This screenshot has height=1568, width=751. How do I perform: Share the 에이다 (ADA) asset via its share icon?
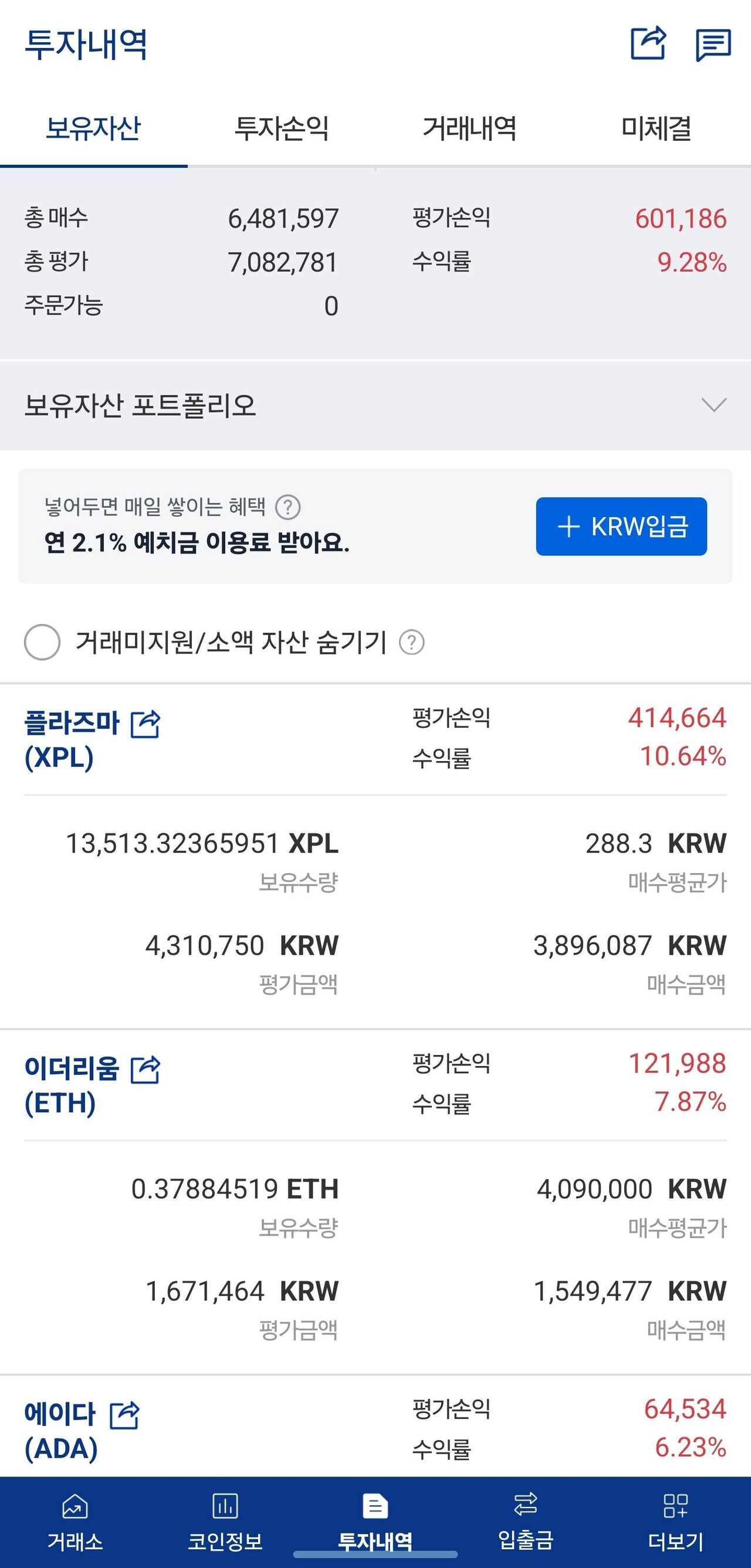tap(124, 1416)
